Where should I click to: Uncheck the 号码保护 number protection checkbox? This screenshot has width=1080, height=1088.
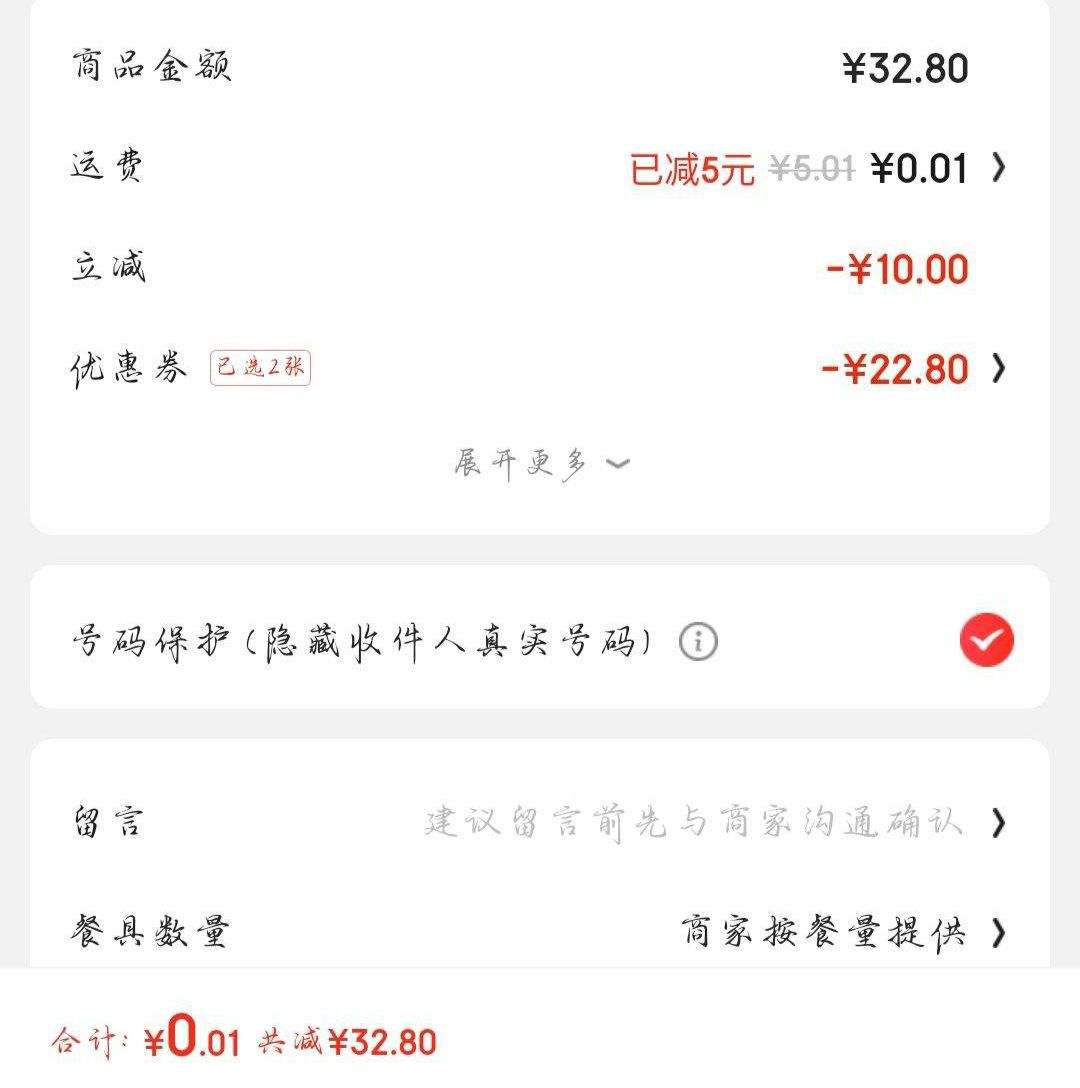986,641
